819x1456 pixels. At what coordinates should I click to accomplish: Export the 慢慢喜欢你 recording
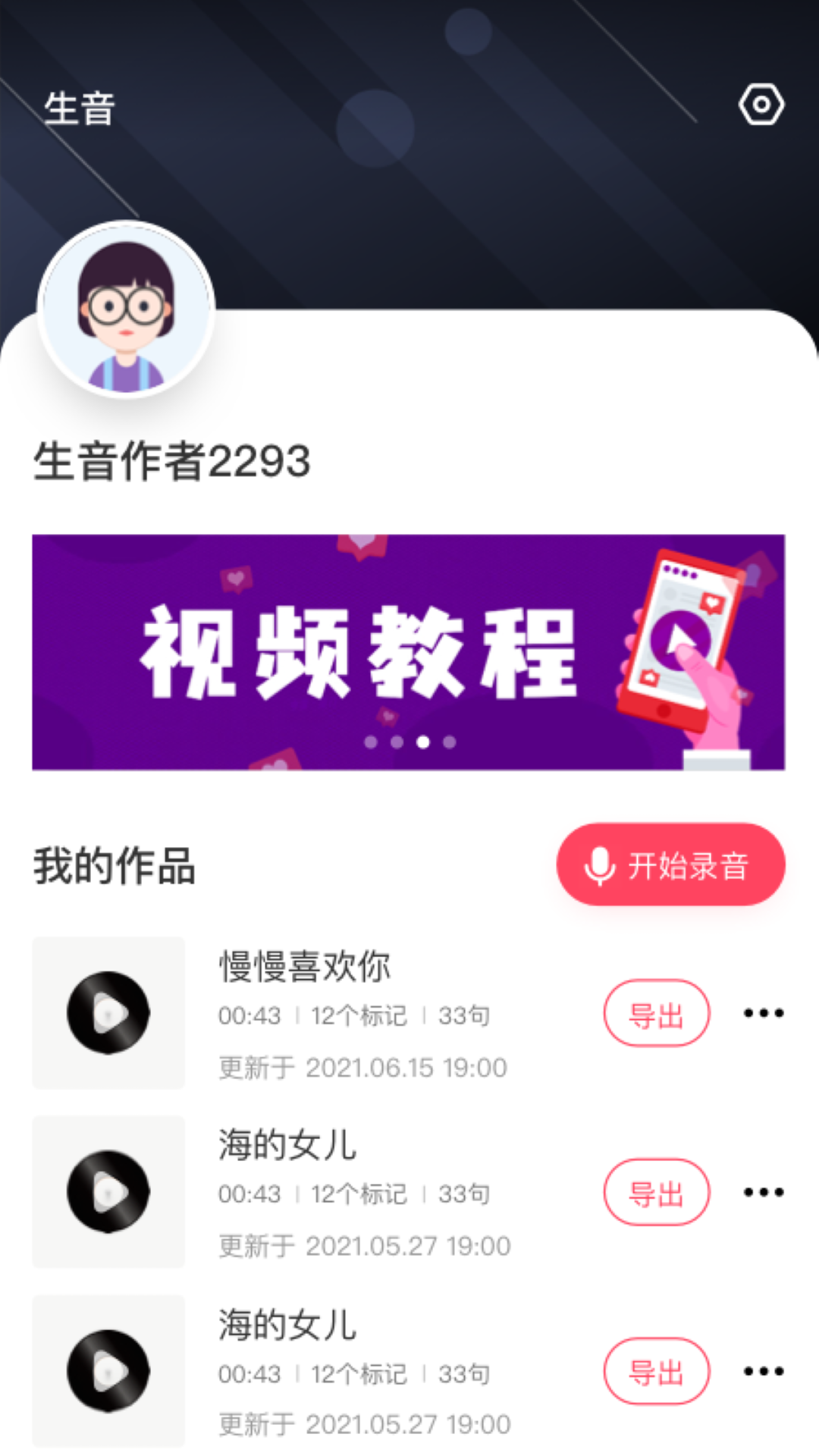tap(657, 1013)
